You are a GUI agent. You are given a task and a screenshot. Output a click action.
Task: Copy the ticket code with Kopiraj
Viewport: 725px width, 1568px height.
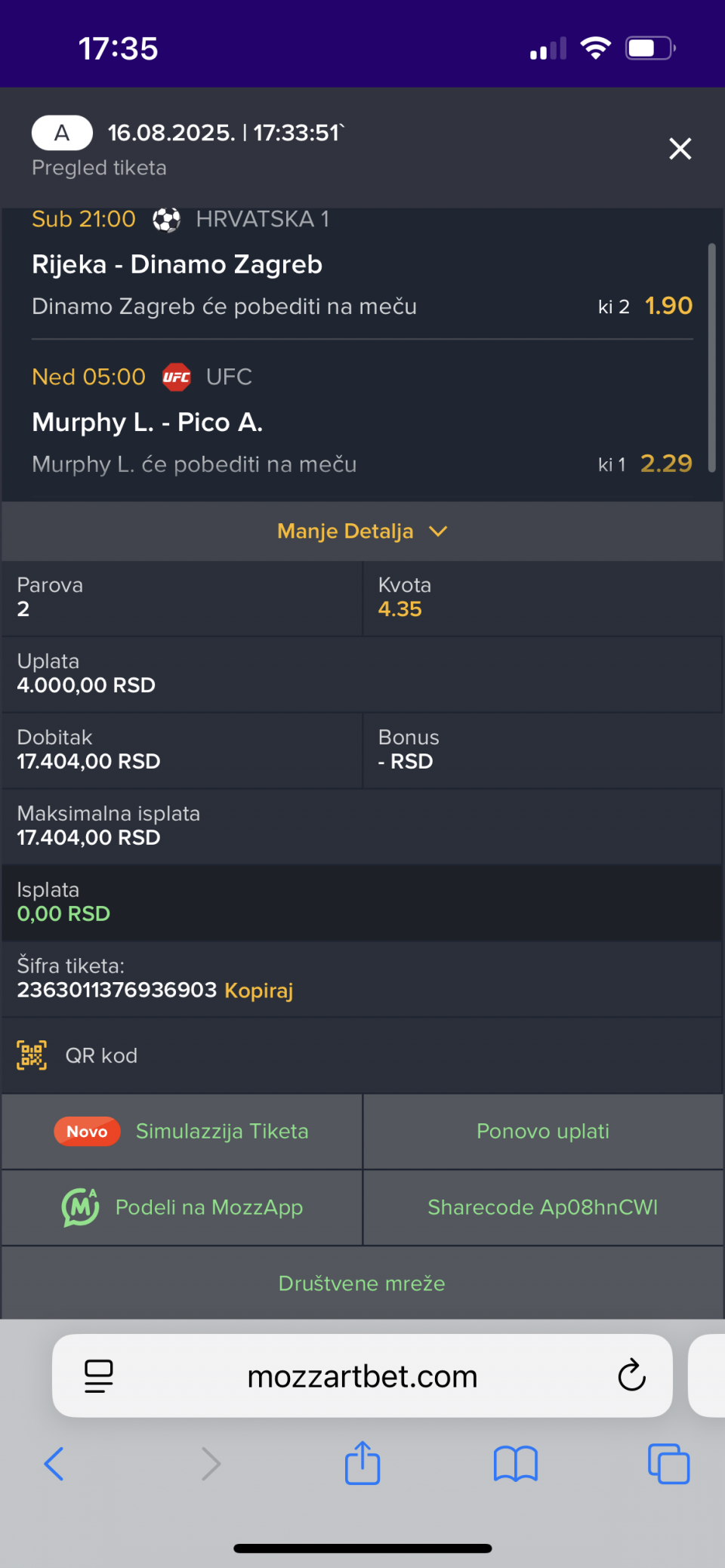(259, 990)
